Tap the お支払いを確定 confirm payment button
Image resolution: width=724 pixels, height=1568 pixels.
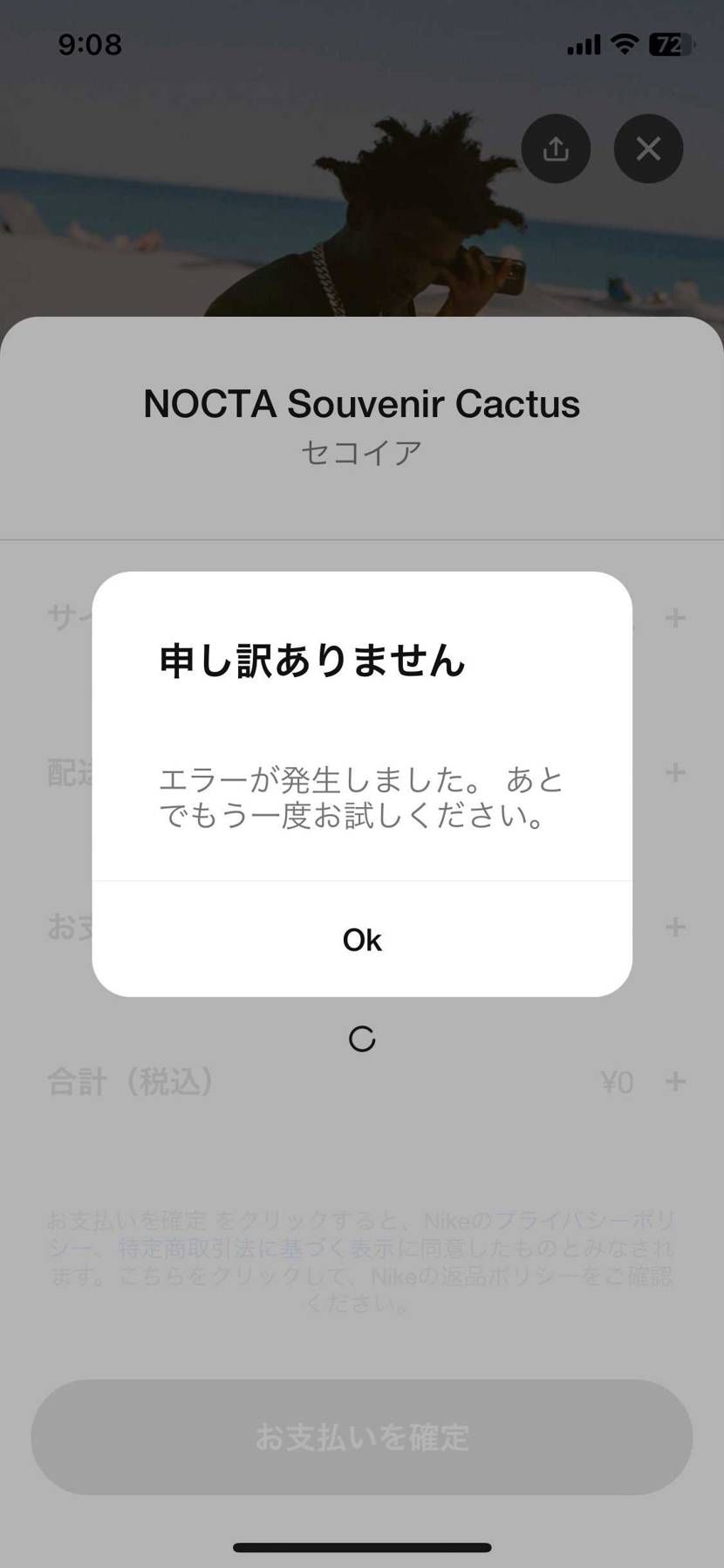pos(361,1437)
